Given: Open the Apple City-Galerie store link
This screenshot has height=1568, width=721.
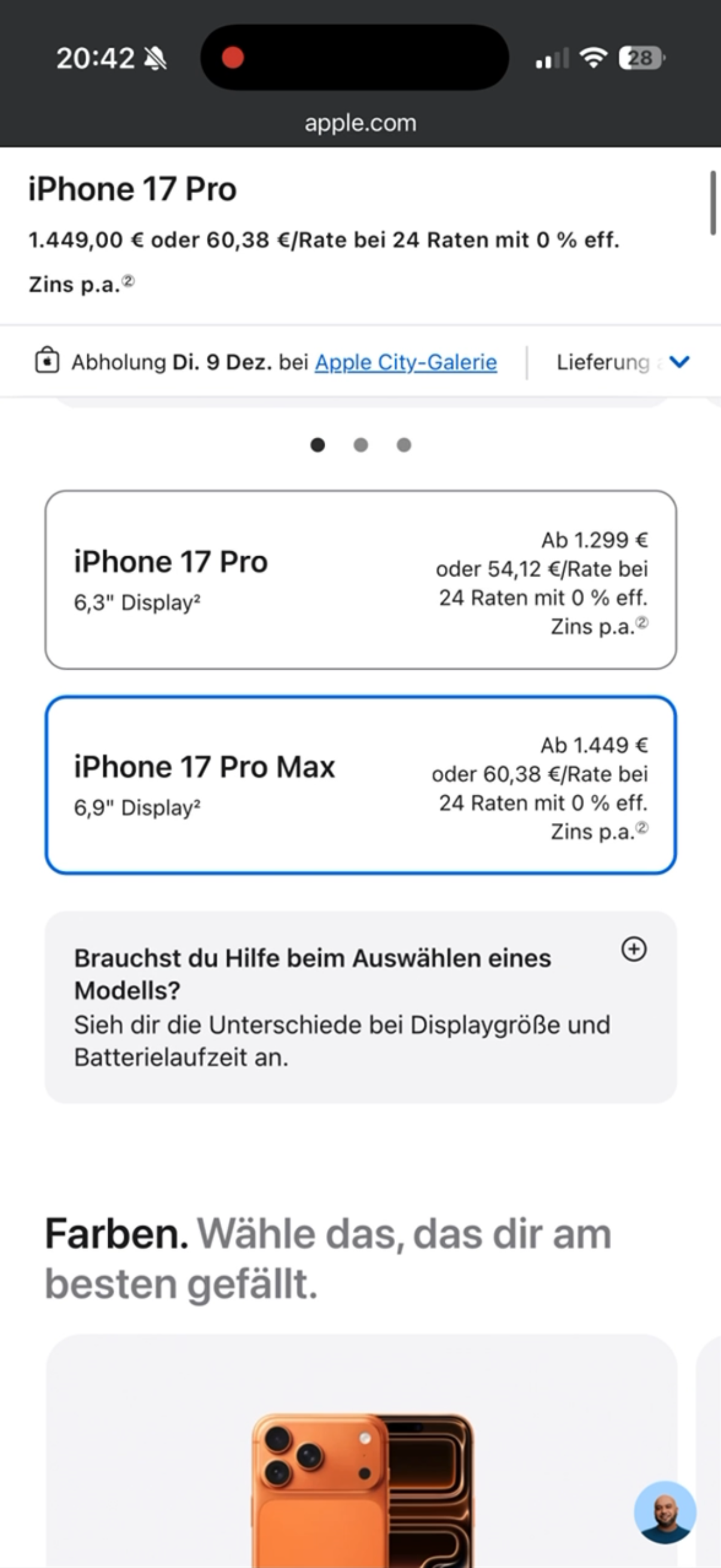Looking at the screenshot, I should pyautogui.click(x=405, y=362).
